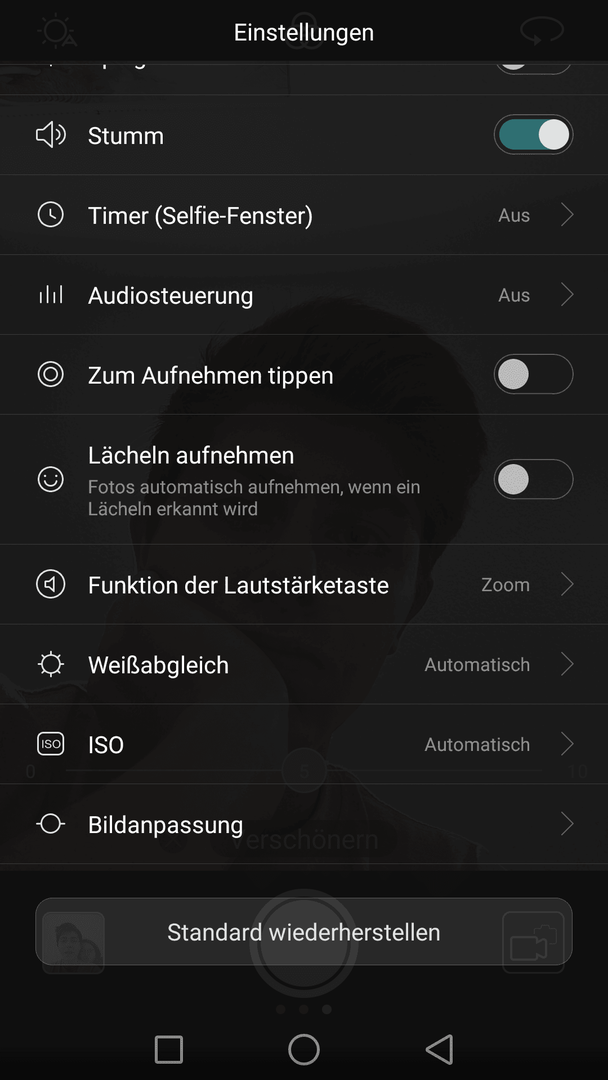Image resolution: width=608 pixels, height=1080 pixels.
Task: Go back with the navigation bar's back button
Action: click(x=439, y=1049)
